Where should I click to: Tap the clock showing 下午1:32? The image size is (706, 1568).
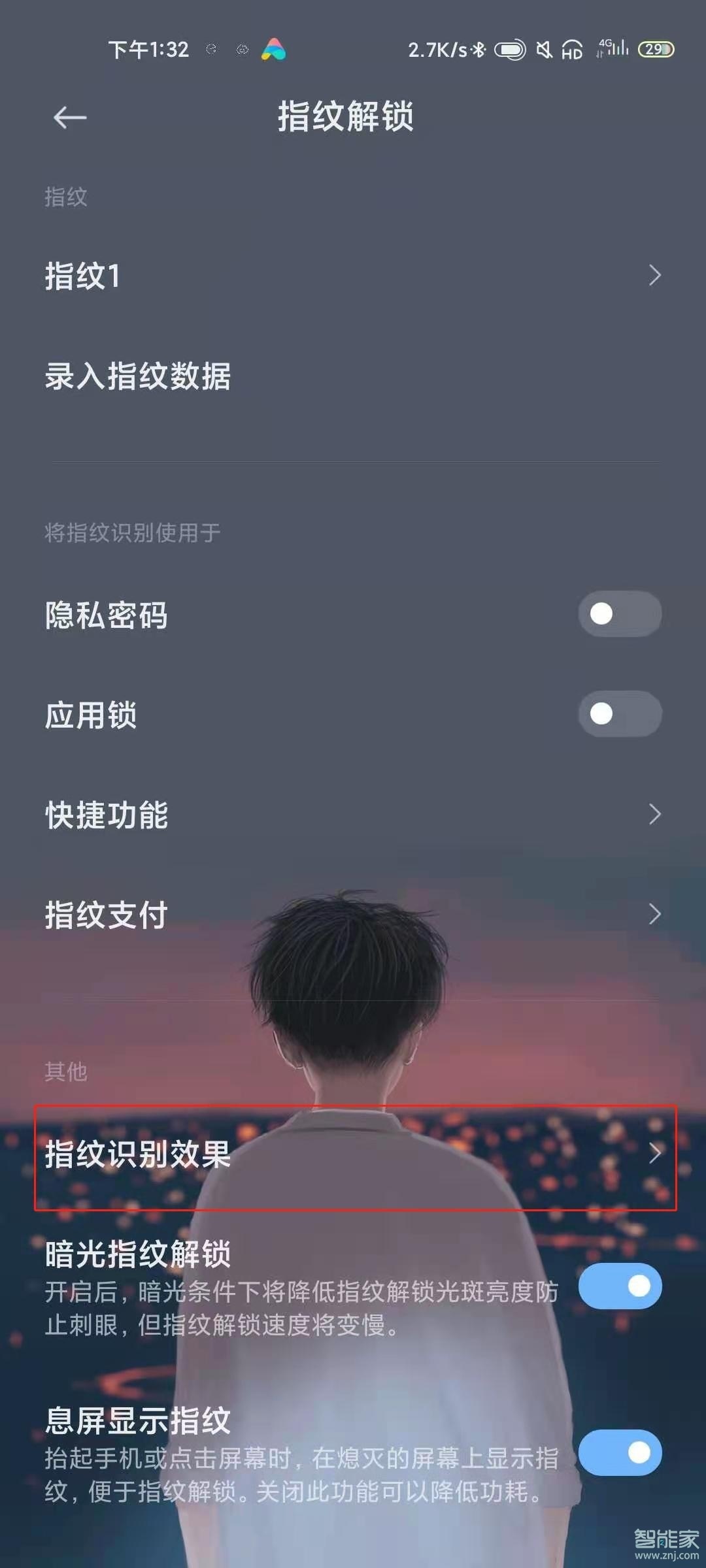150,50
